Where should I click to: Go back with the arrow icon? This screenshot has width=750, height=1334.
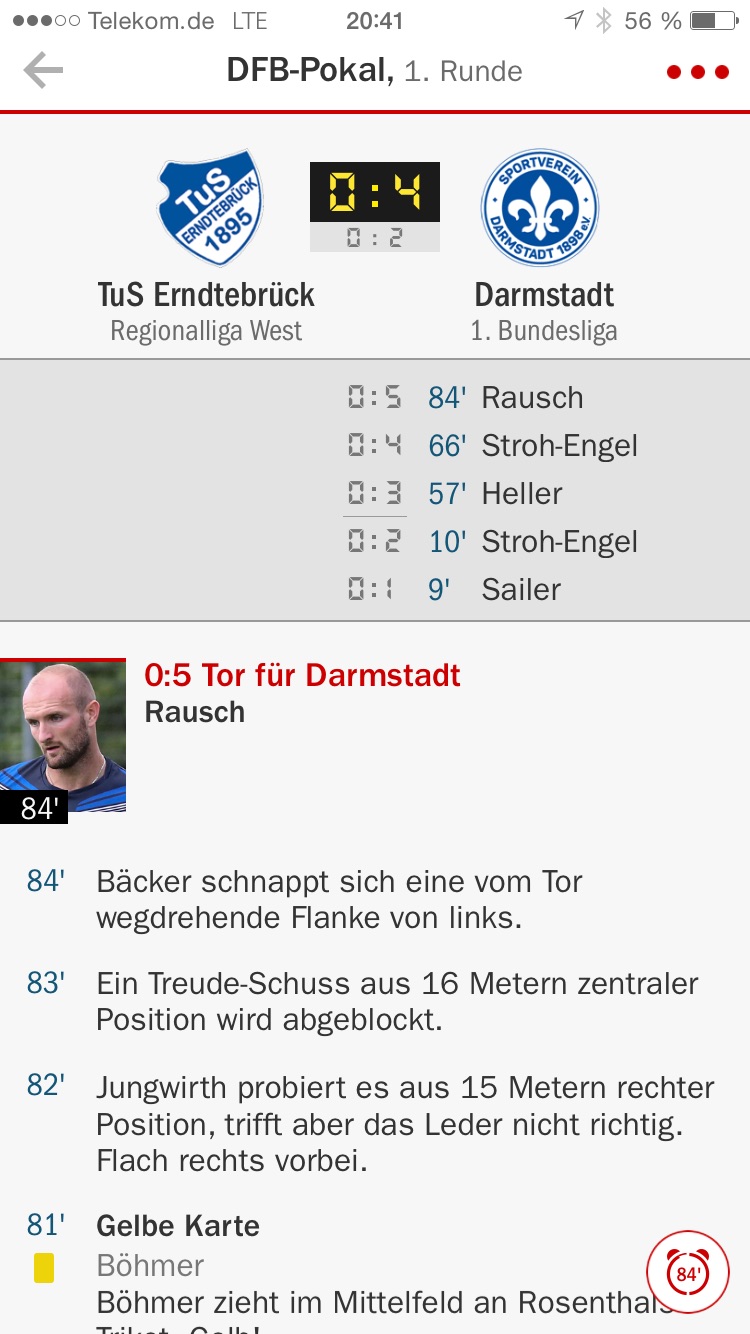coord(43,71)
